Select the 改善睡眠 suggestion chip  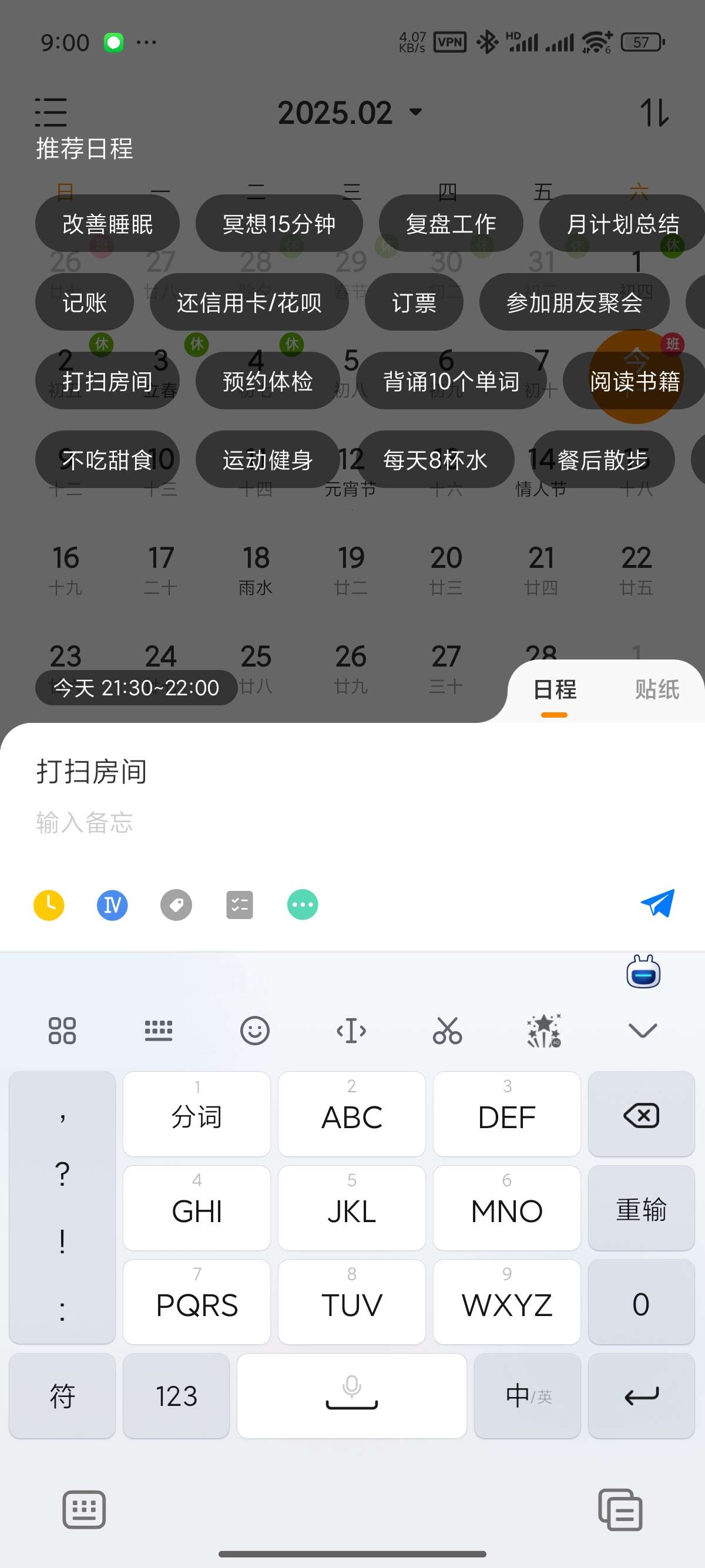(107, 224)
